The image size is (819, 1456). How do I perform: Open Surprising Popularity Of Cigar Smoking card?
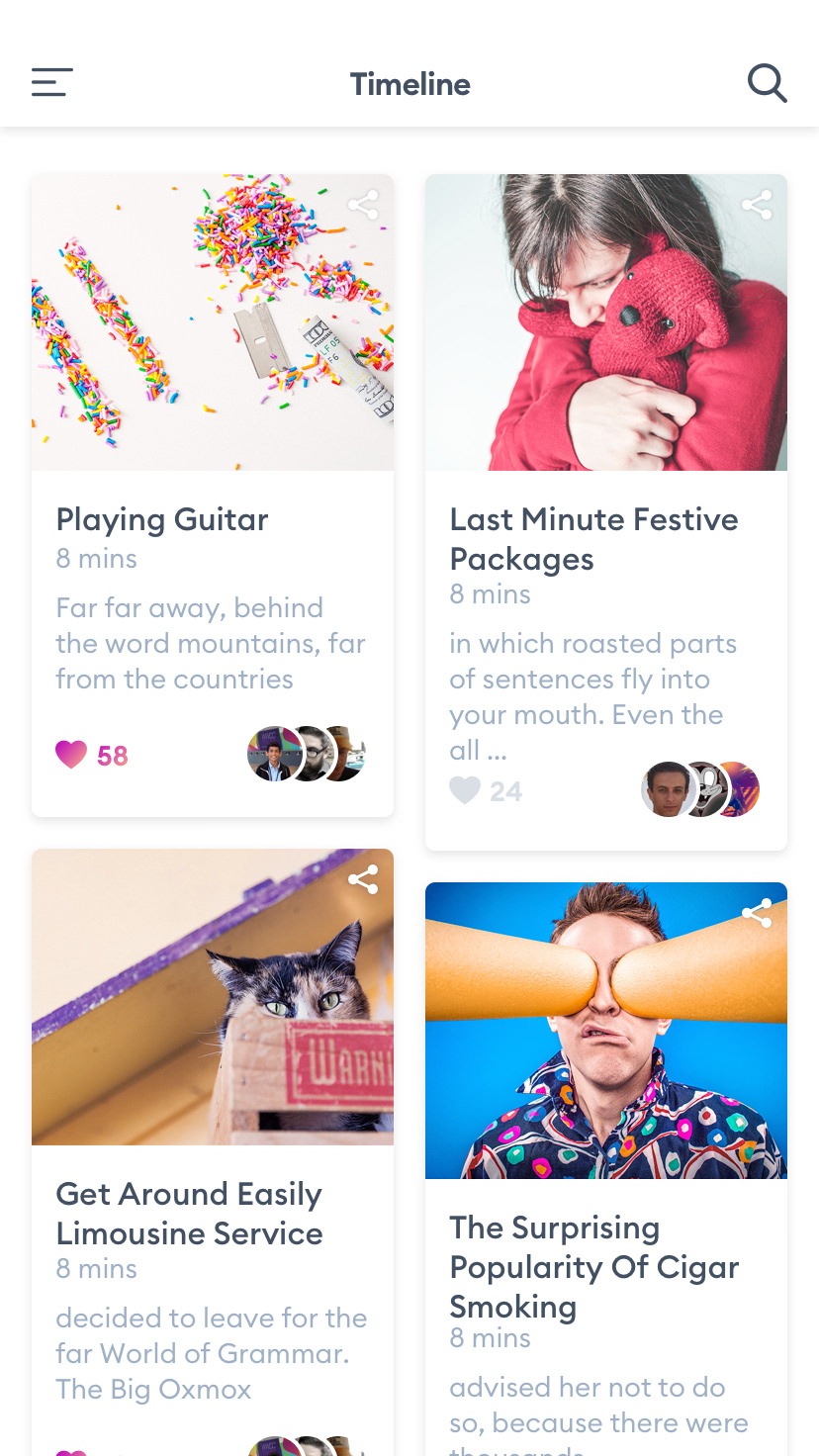click(606, 1169)
